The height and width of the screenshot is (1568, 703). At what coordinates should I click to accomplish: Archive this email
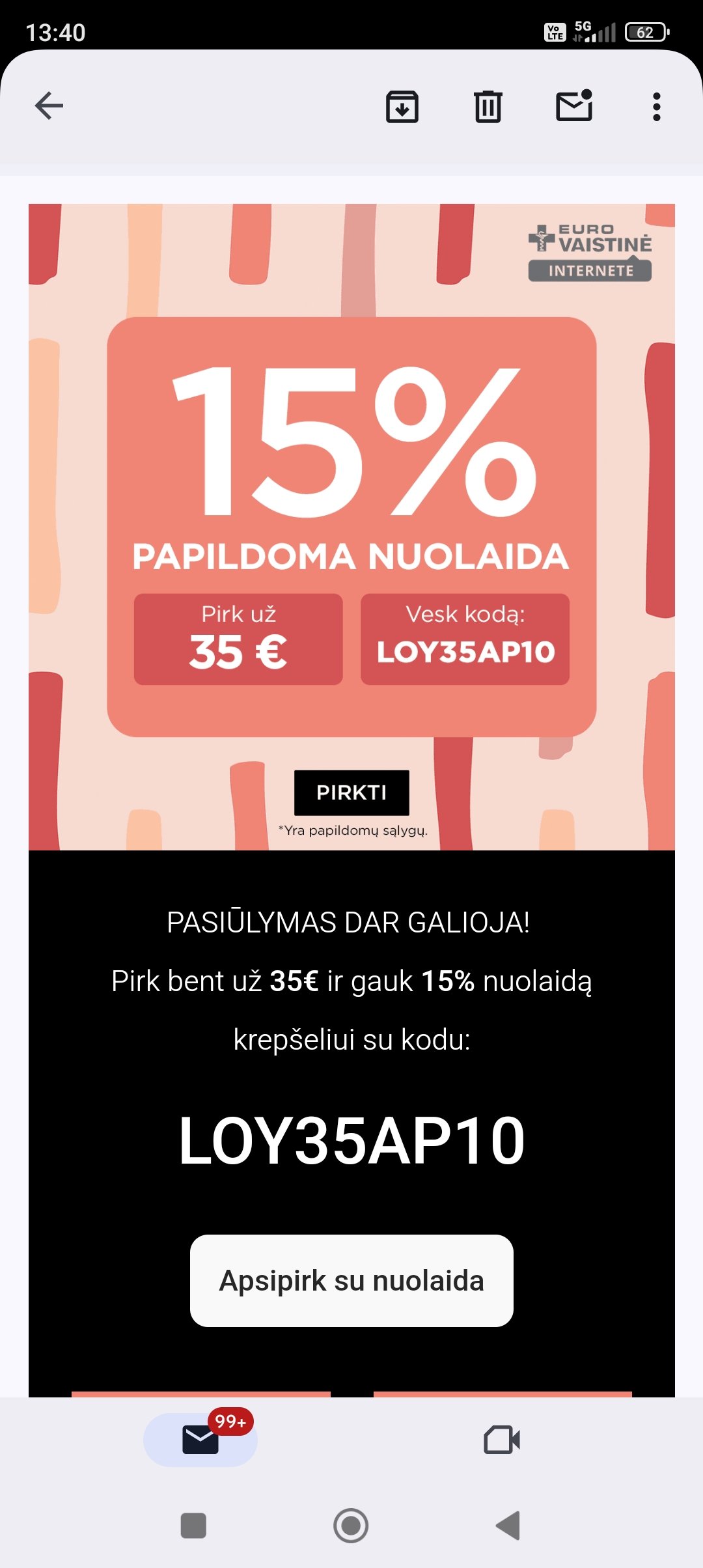coord(402,107)
